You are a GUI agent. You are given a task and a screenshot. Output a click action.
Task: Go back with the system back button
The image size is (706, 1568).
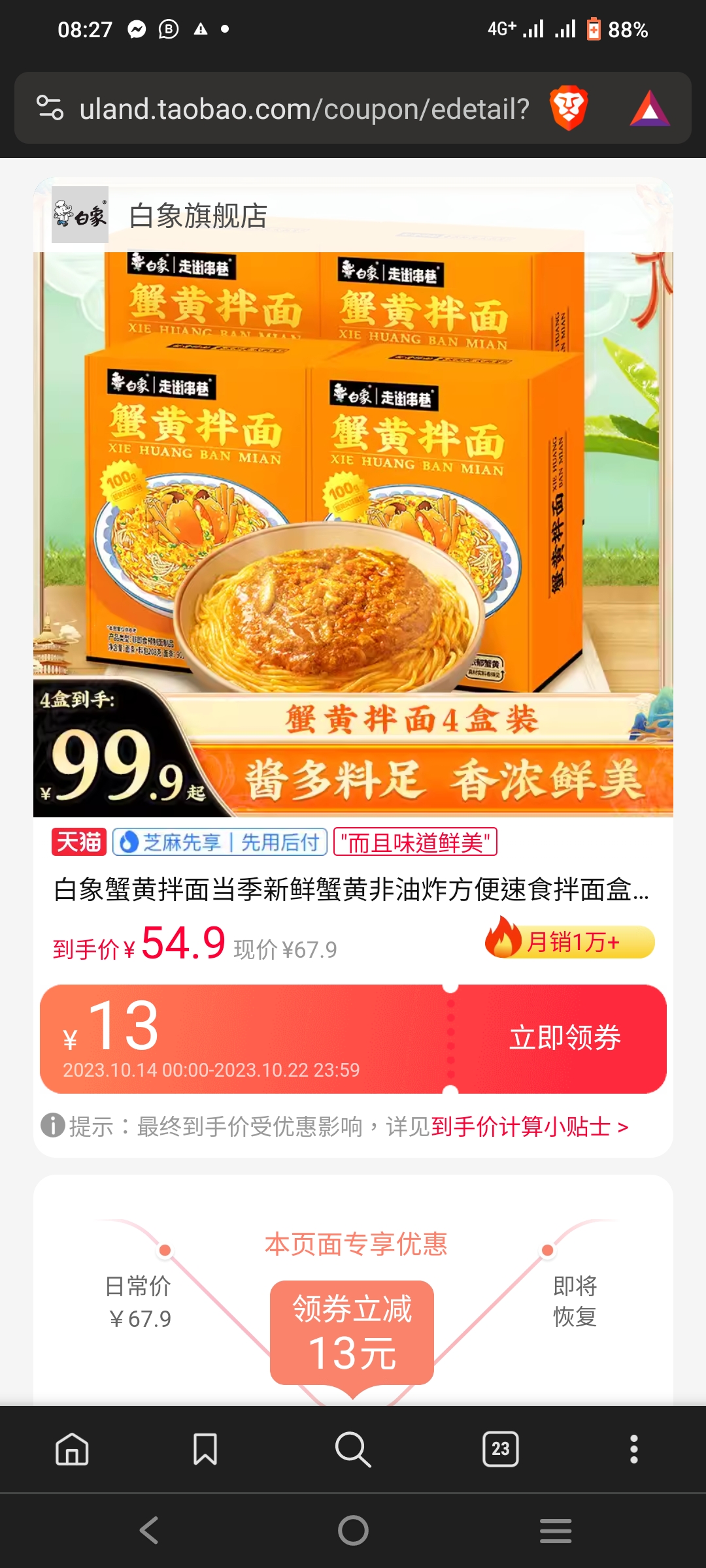pos(150,1530)
